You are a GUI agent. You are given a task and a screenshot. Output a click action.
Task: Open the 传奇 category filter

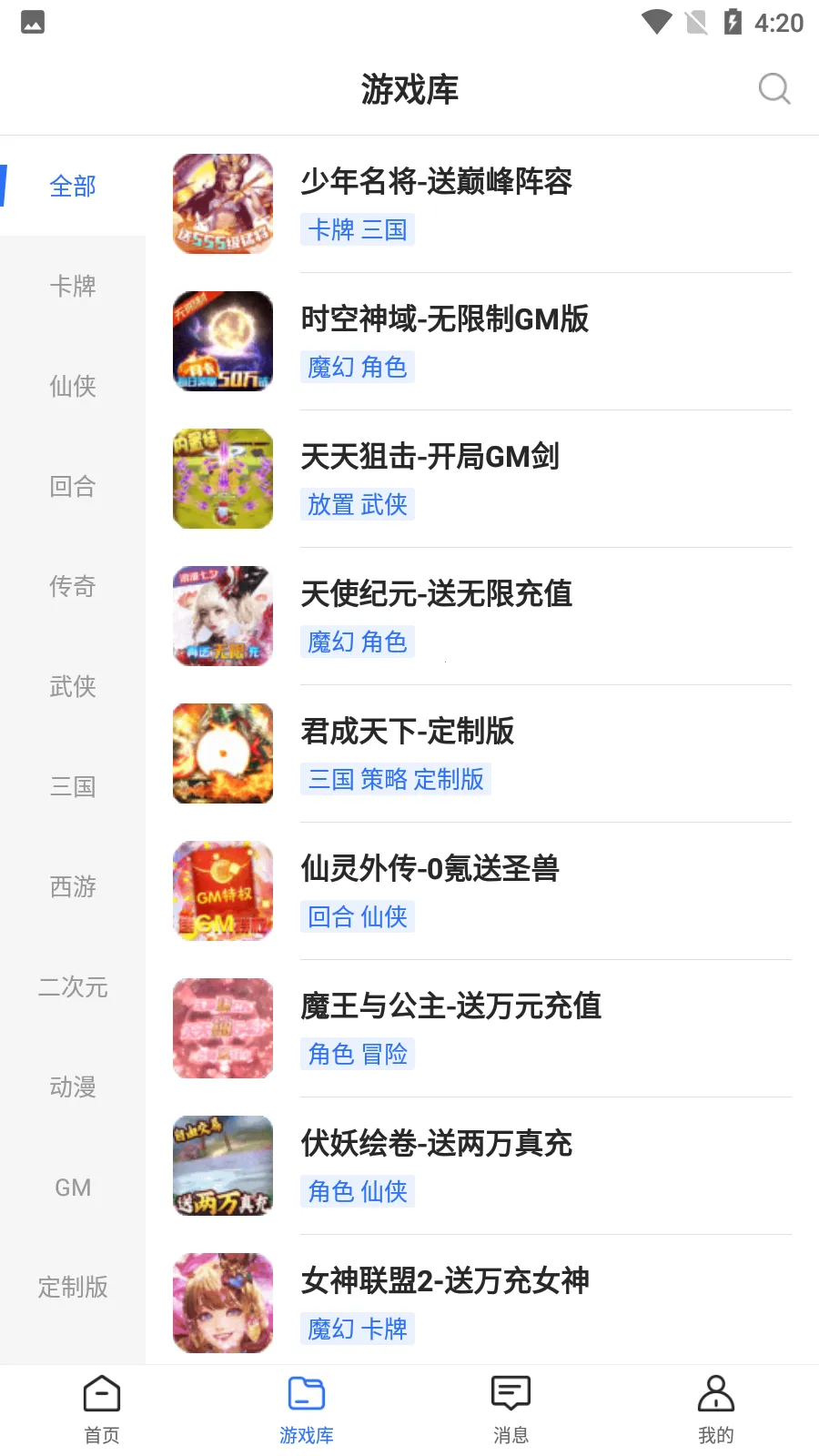tap(73, 586)
